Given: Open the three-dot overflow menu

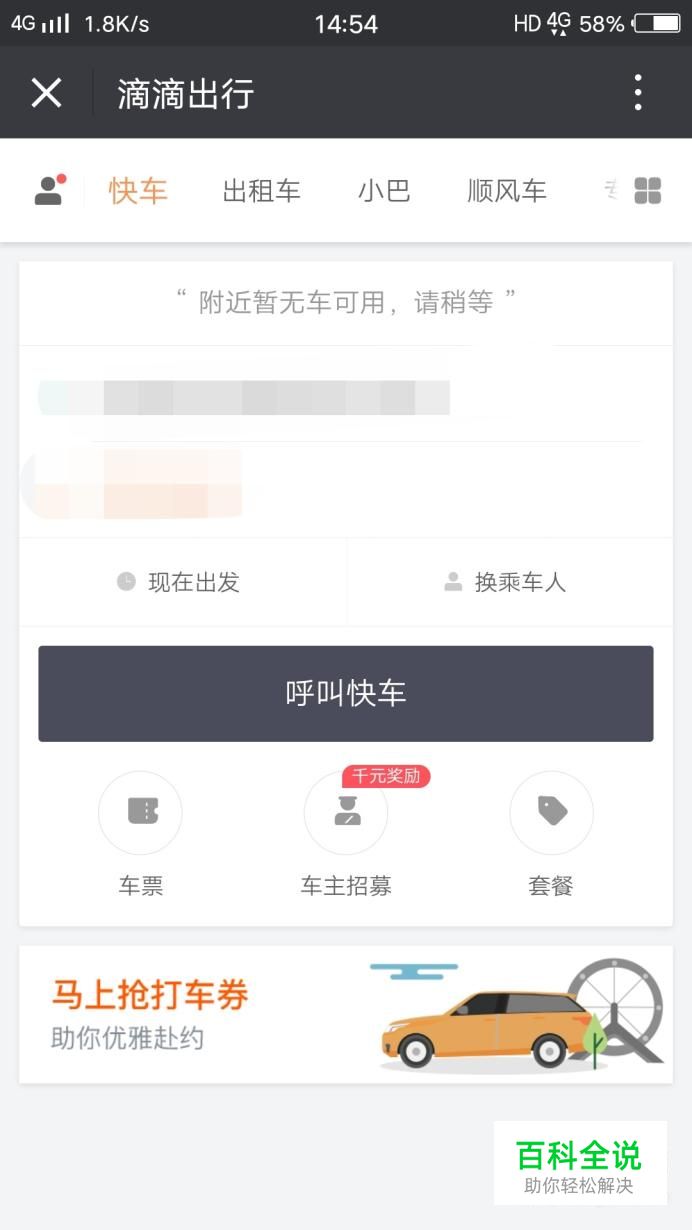Looking at the screenshot, I should tap(638, 93).
